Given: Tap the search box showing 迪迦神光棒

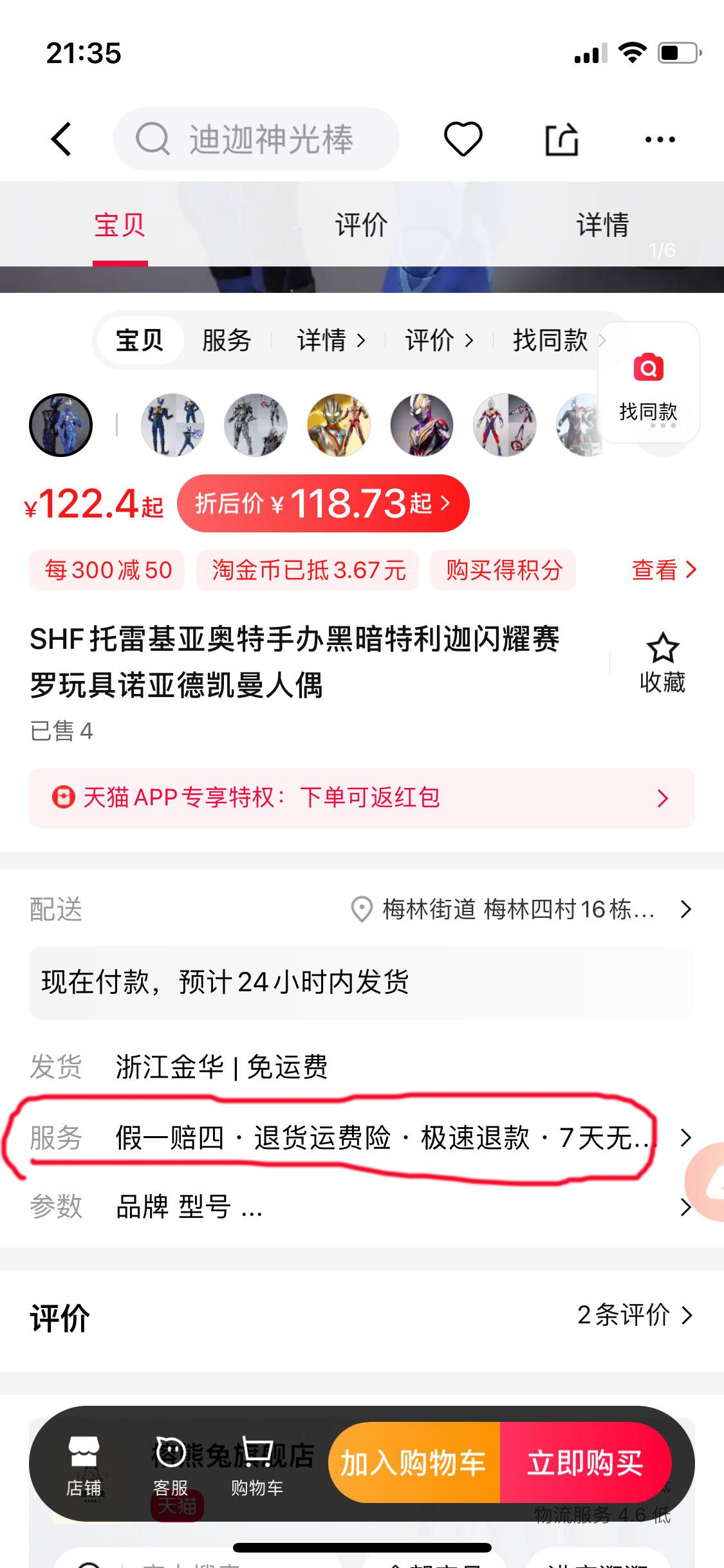Looking at the screenshot, I should [257, 139].
